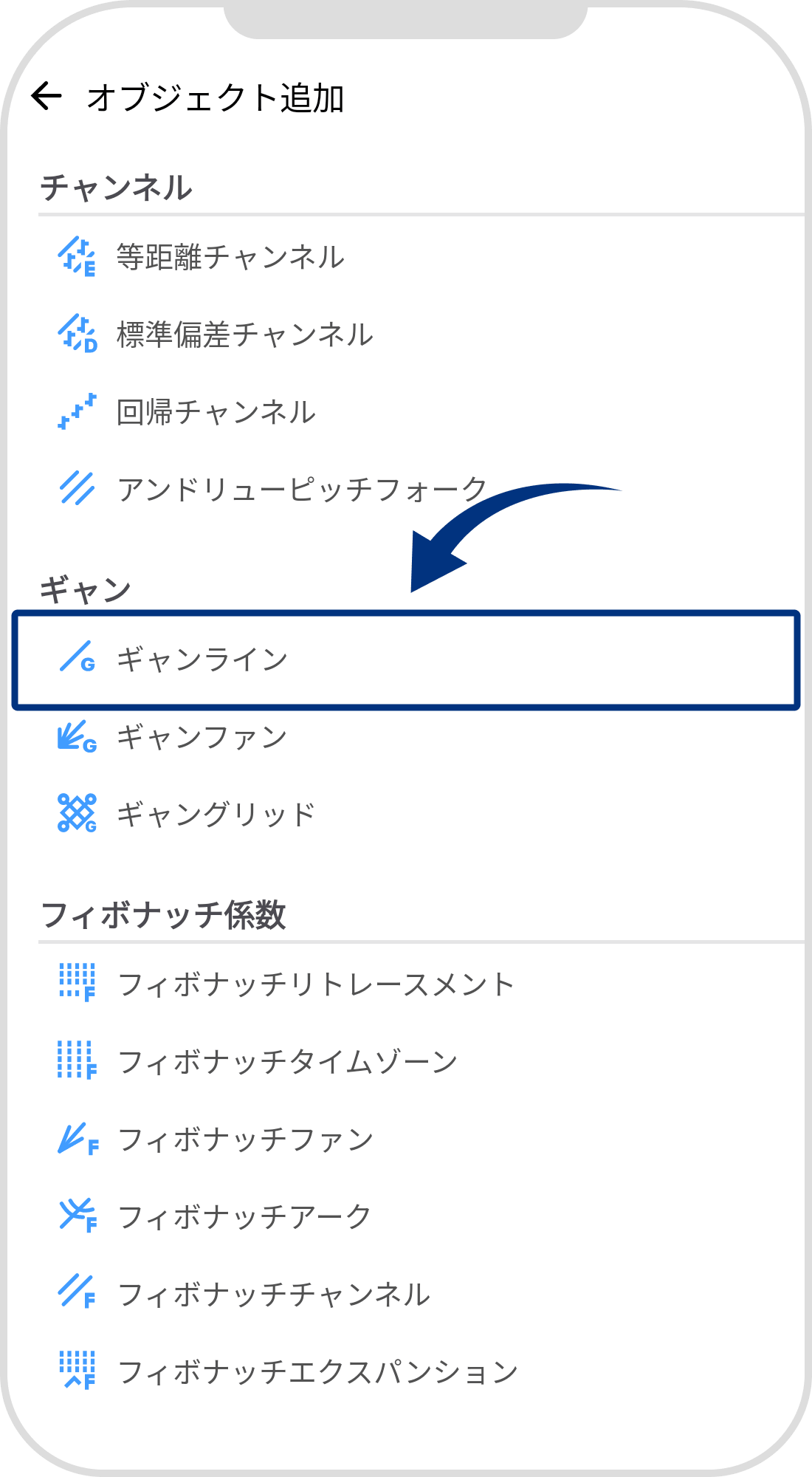Tap the ギャンライン icon
812x1477 pixels.
76,659
